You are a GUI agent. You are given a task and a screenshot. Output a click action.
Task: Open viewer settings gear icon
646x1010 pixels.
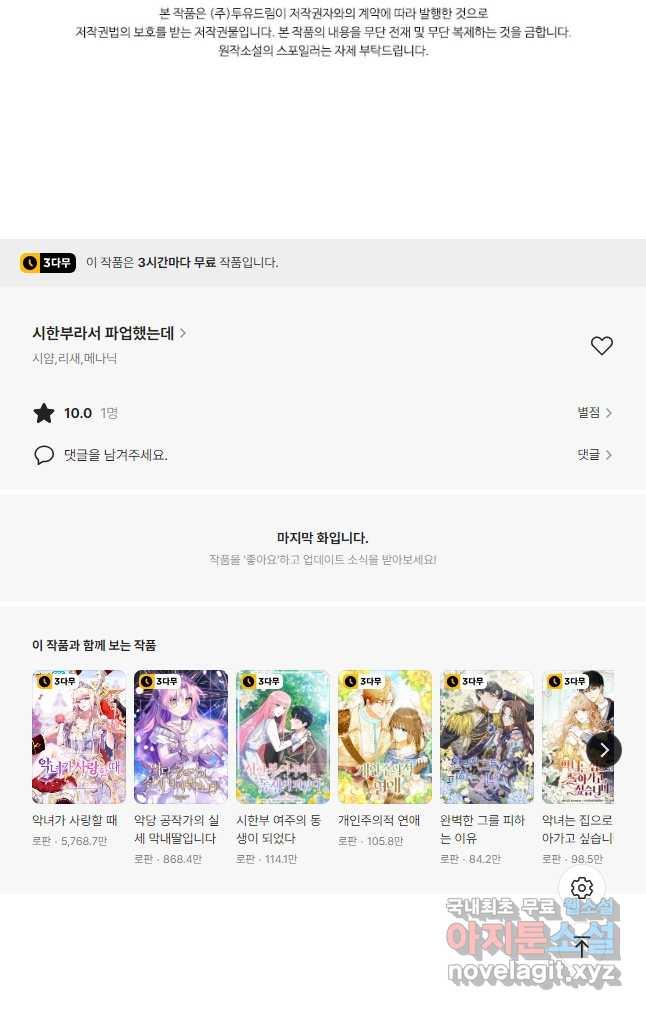[582, 888]
